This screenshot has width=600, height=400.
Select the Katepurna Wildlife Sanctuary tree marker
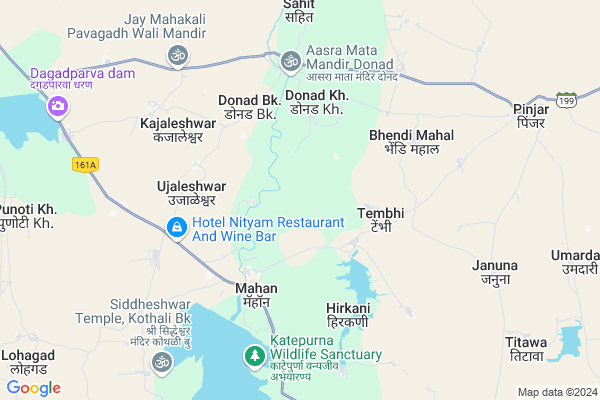[x=255, y=355]
